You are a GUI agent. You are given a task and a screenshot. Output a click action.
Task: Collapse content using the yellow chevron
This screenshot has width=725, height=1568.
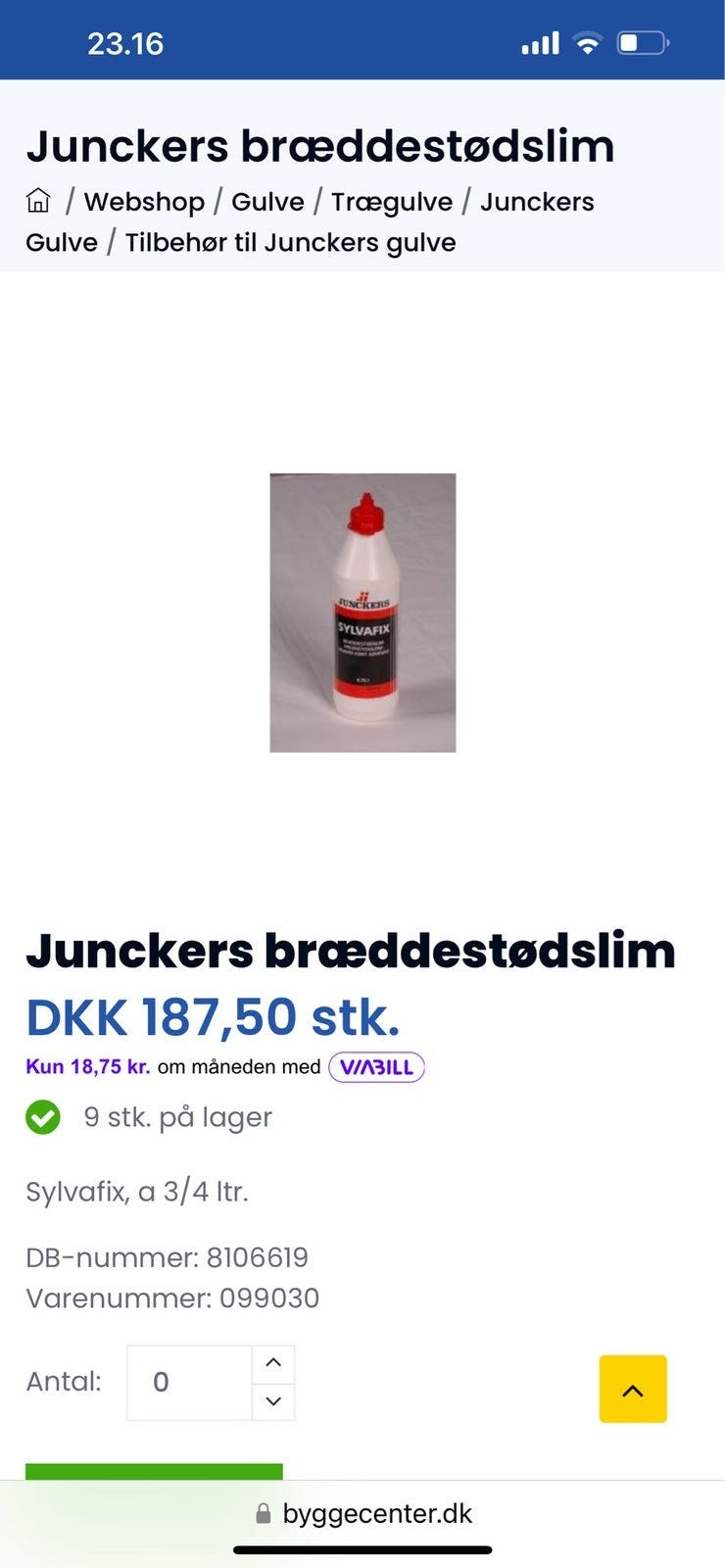point(633,1389)
